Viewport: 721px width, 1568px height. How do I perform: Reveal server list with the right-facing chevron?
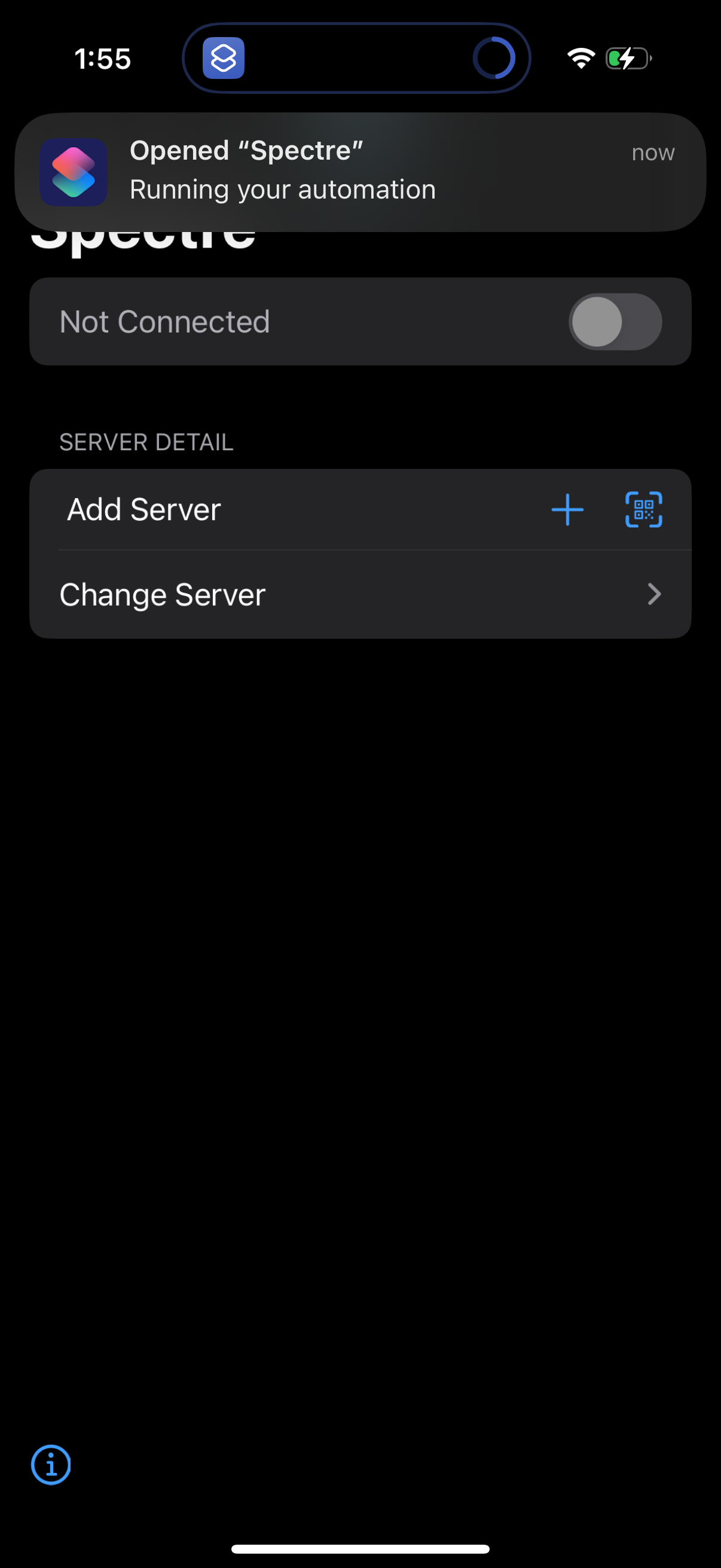pos(654,594)
